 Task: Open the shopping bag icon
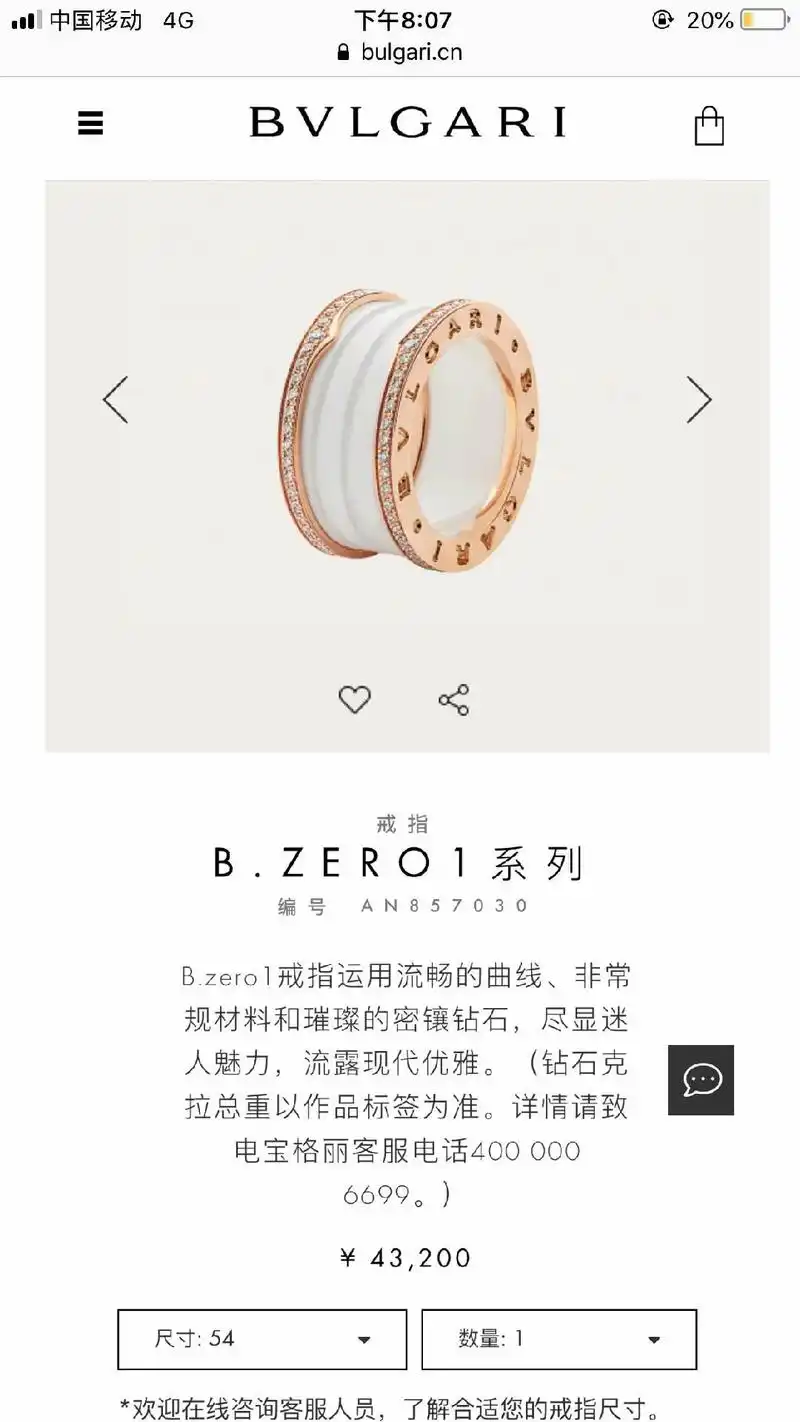[710, 125]
